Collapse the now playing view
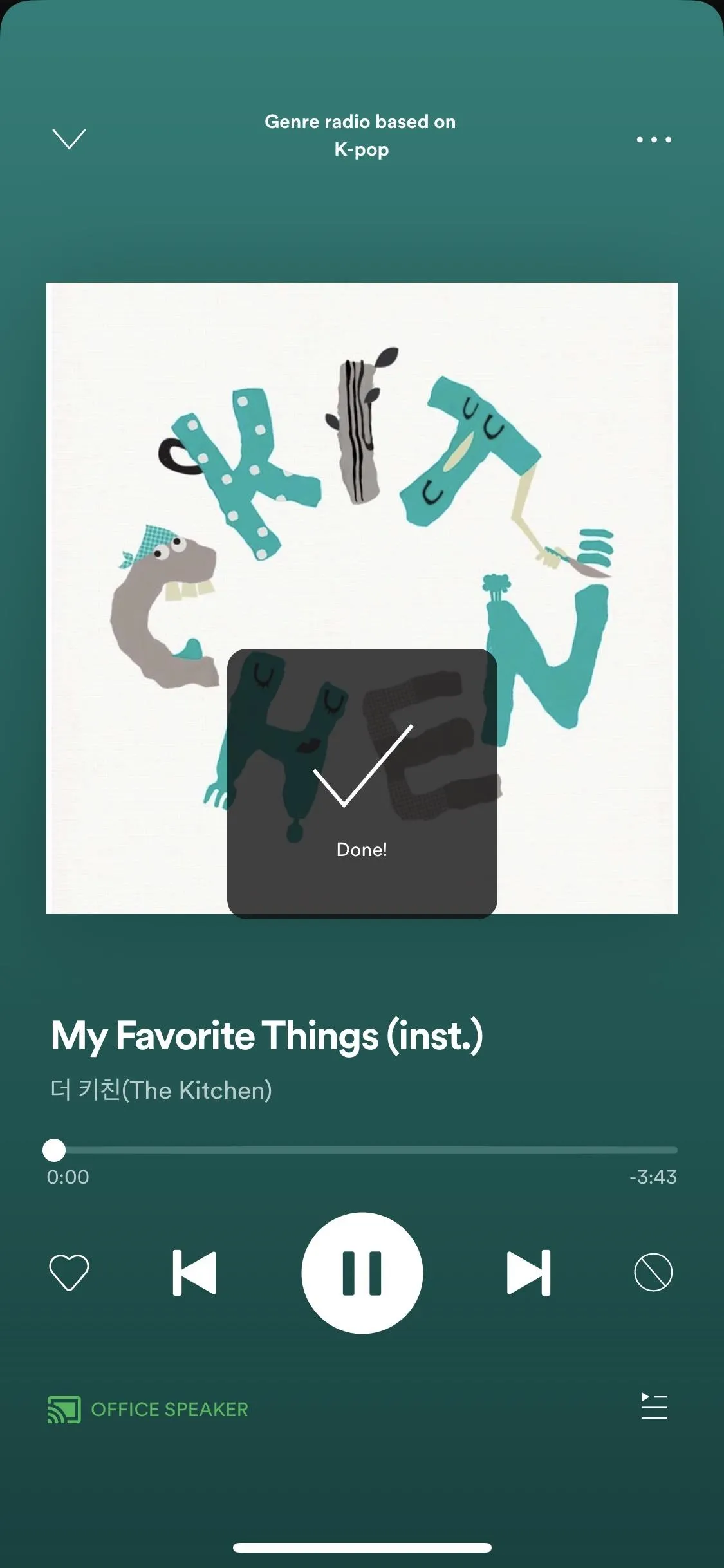 pos(69,139)
